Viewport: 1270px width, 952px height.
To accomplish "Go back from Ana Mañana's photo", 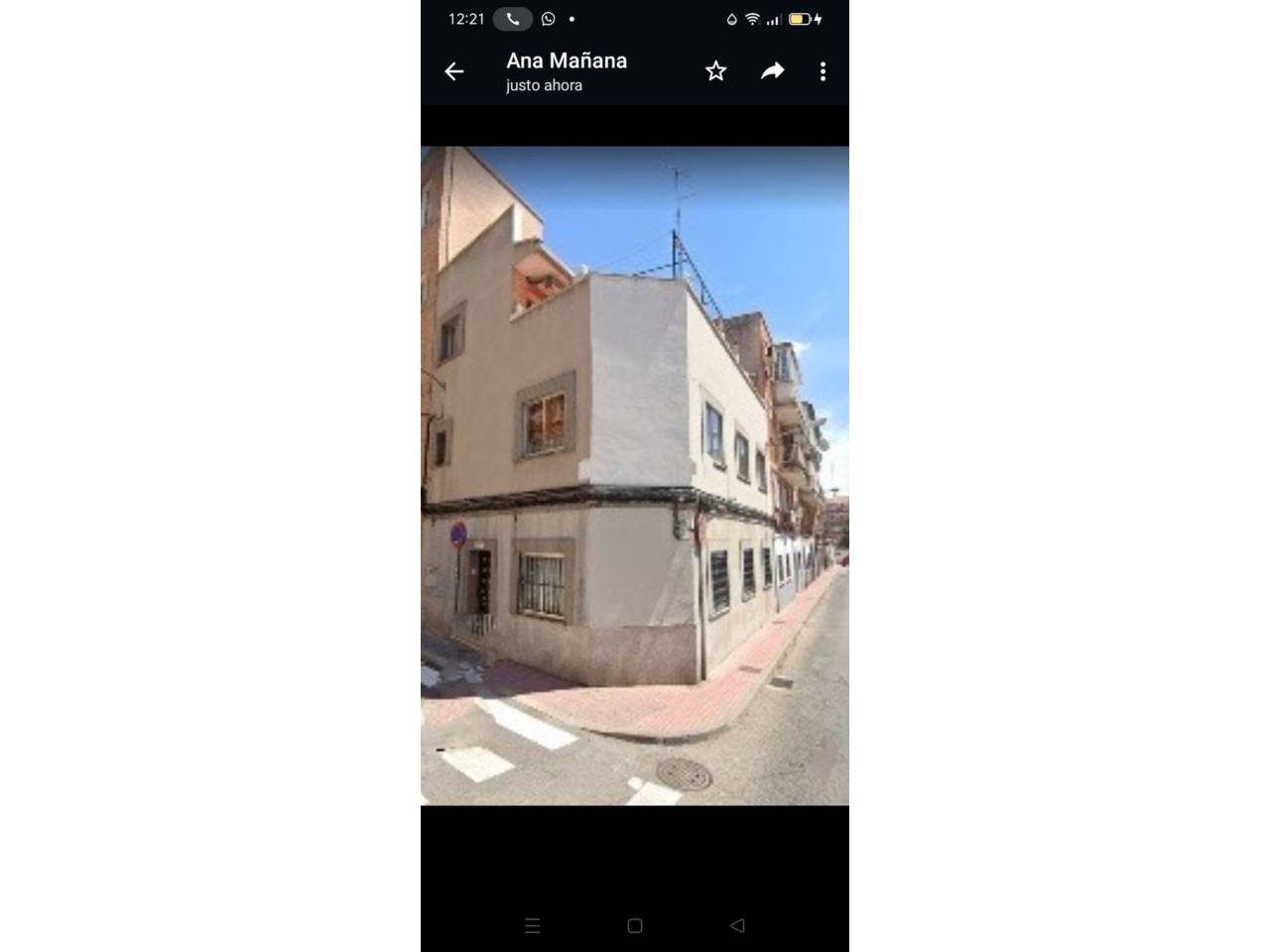I will [x=454, y=71].
